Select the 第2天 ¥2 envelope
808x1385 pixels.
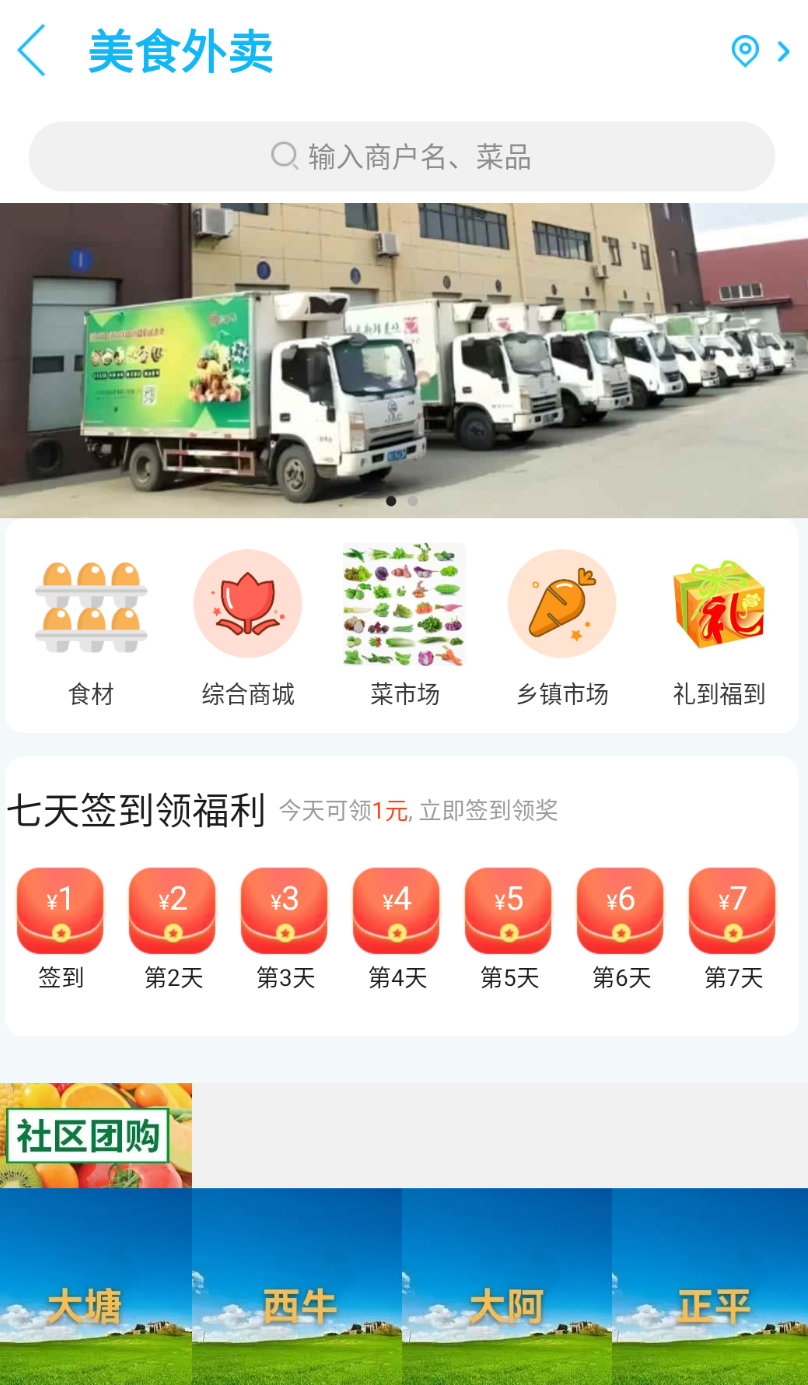(170, 910)
